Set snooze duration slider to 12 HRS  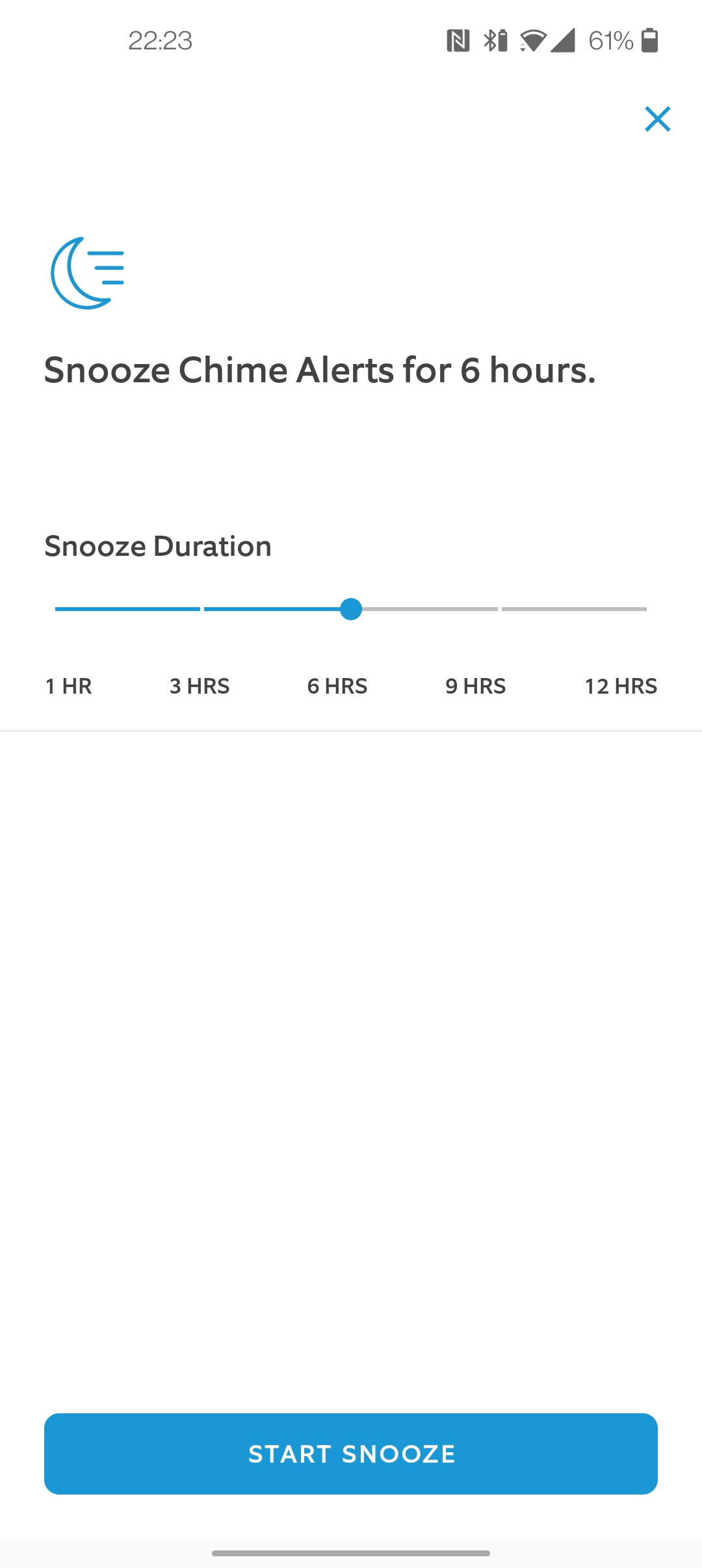[621, 686]
